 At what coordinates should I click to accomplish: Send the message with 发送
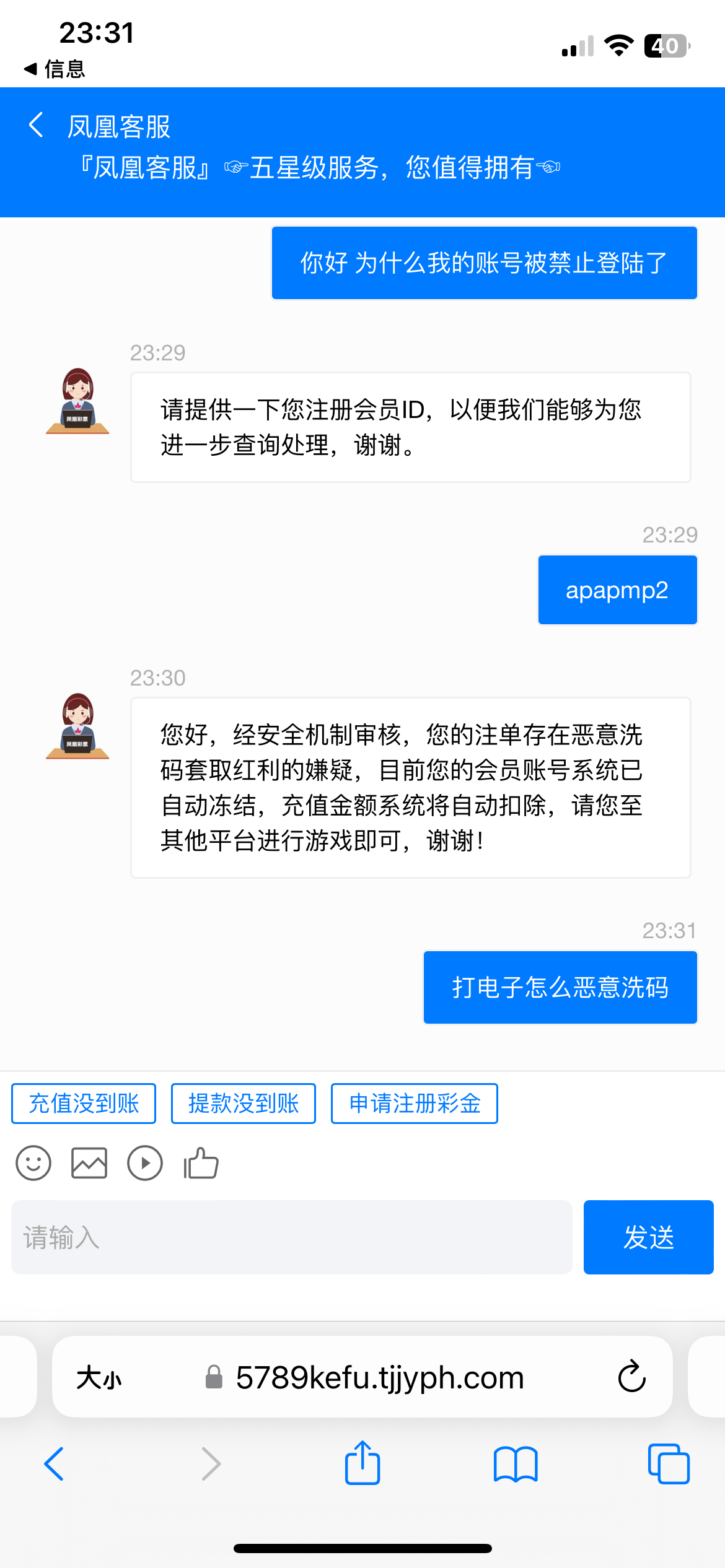(x=648, y=1237)
